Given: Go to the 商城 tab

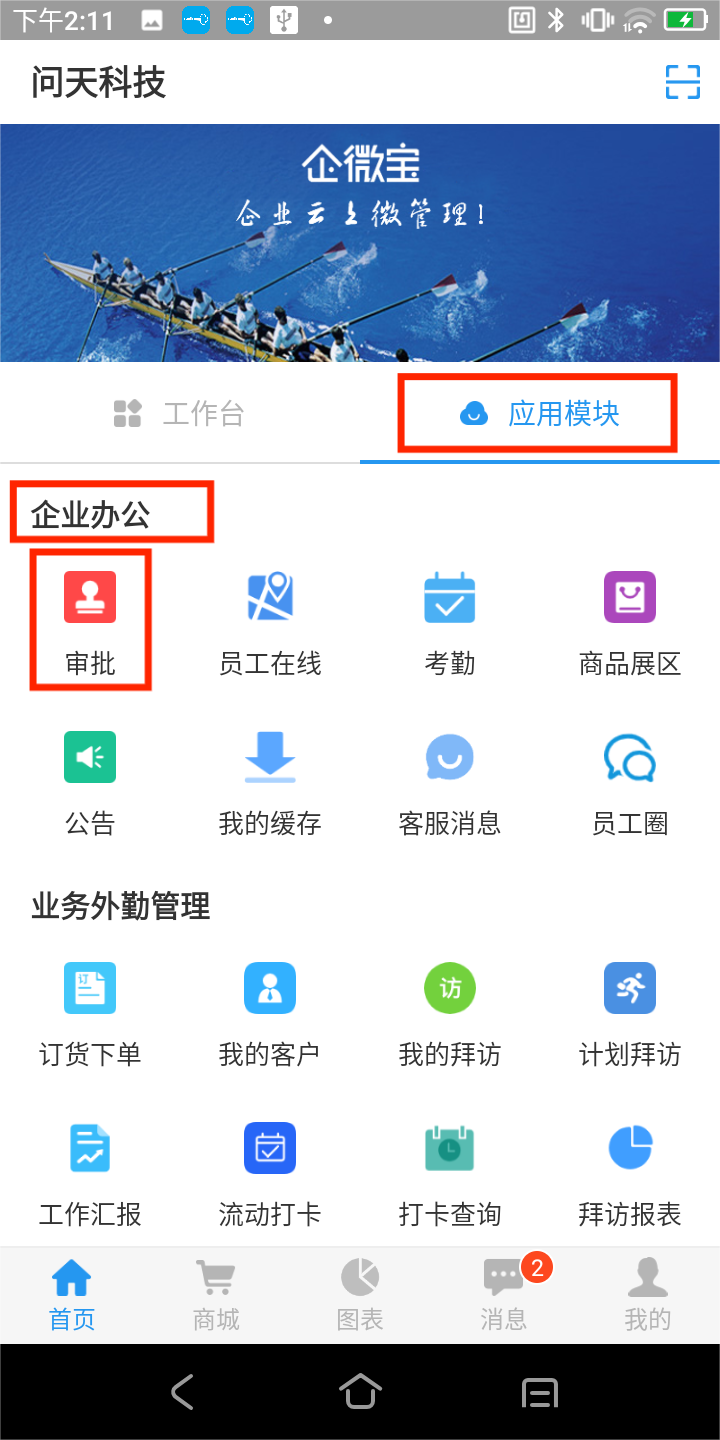Looking at the screenshot, I should pyautogui.click(x=216, y=1295).
